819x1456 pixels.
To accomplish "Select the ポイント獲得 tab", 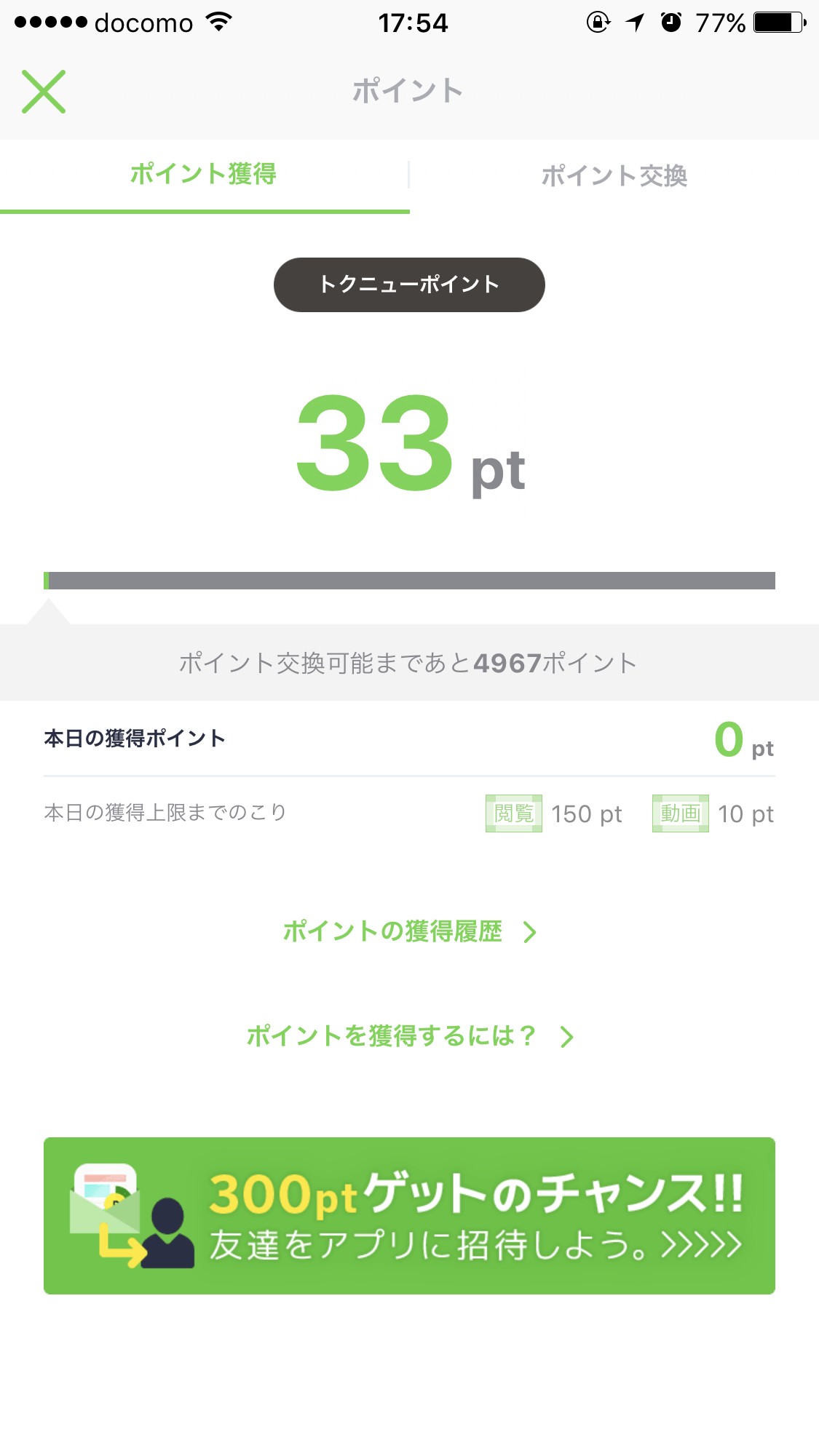I will point(204,175).
